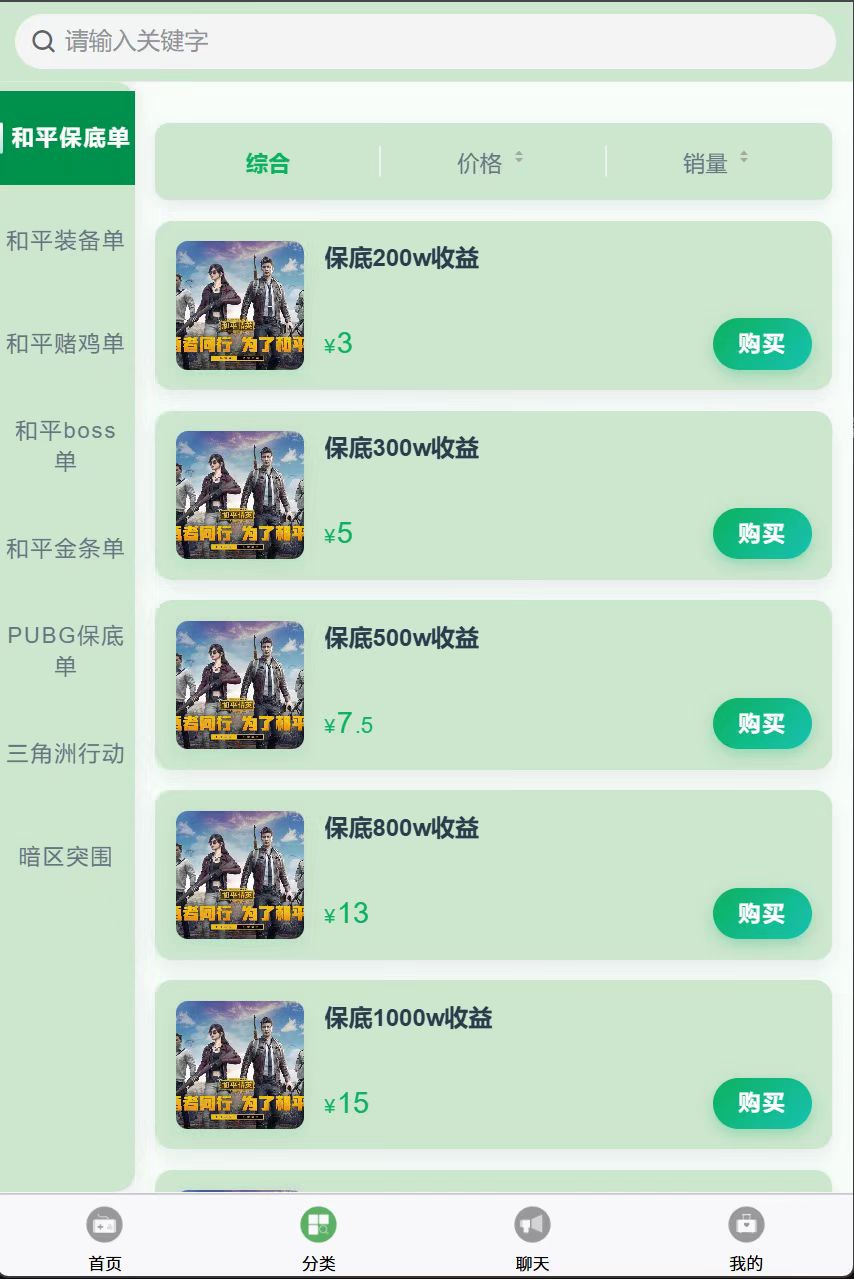This screenshot has width=854, height=1279.
Task: Sort the list by 综合
Action: [268, 163]
